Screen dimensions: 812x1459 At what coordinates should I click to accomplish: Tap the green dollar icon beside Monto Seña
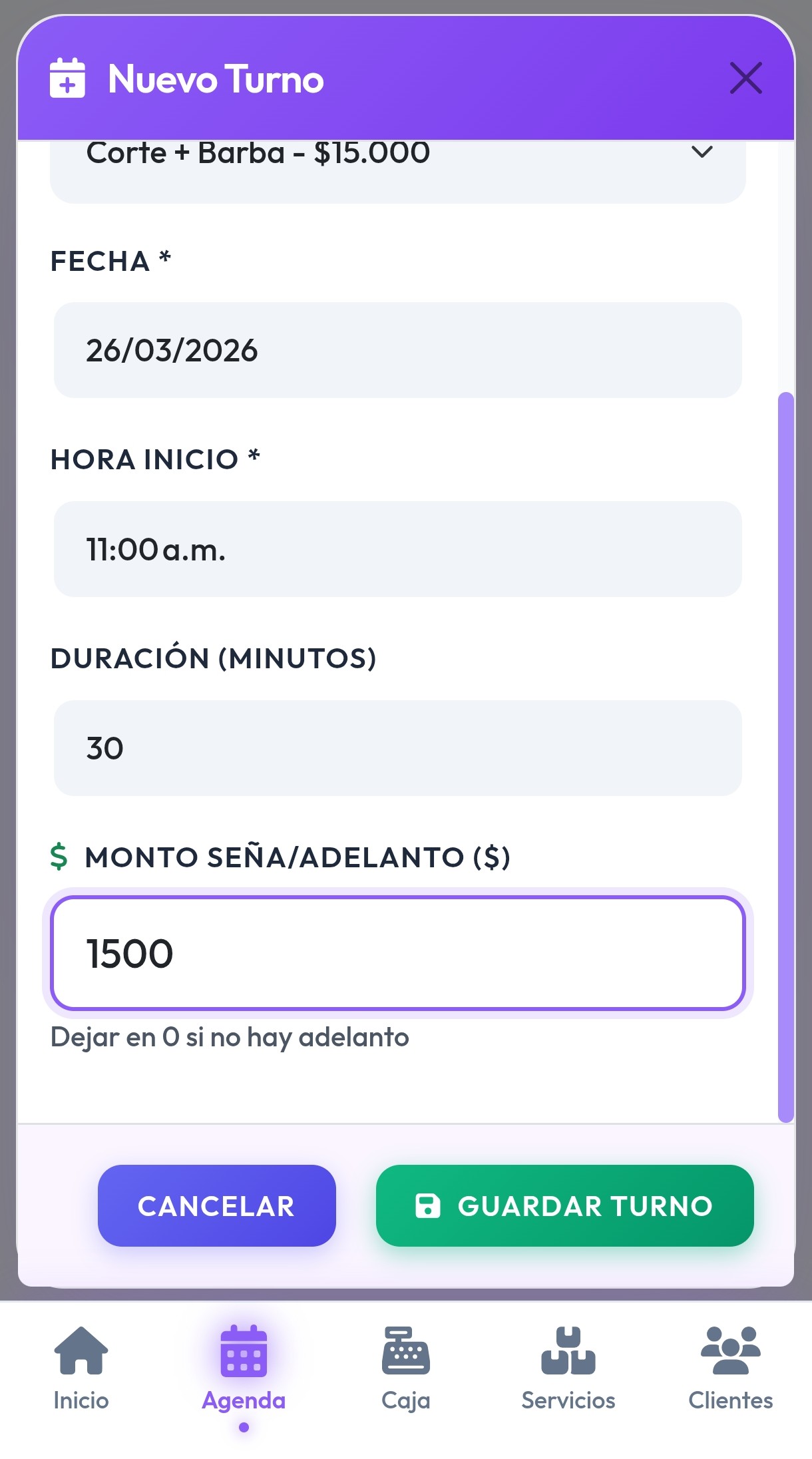tap(59, 857)
